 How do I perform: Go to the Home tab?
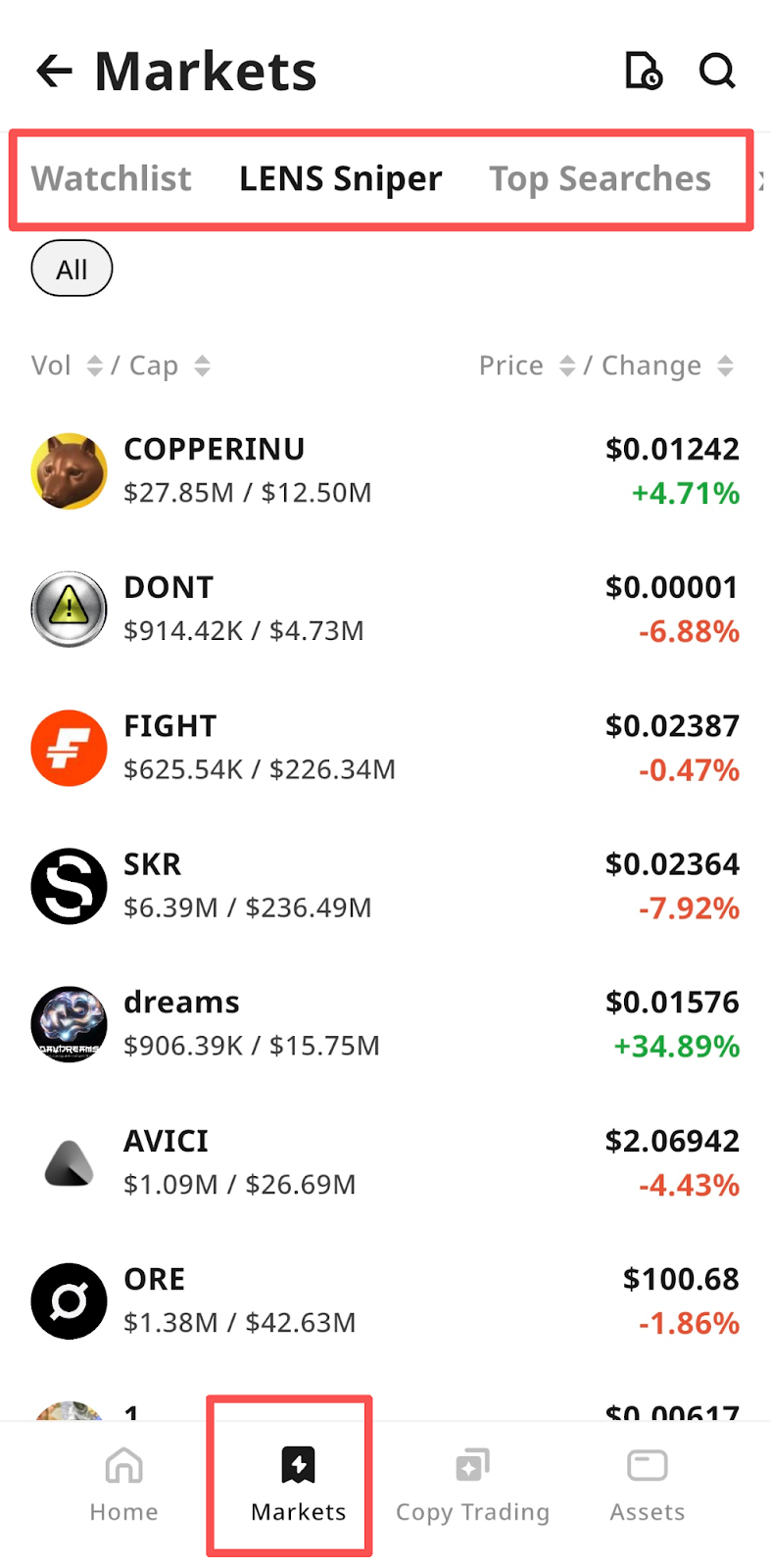[123, 1484]
